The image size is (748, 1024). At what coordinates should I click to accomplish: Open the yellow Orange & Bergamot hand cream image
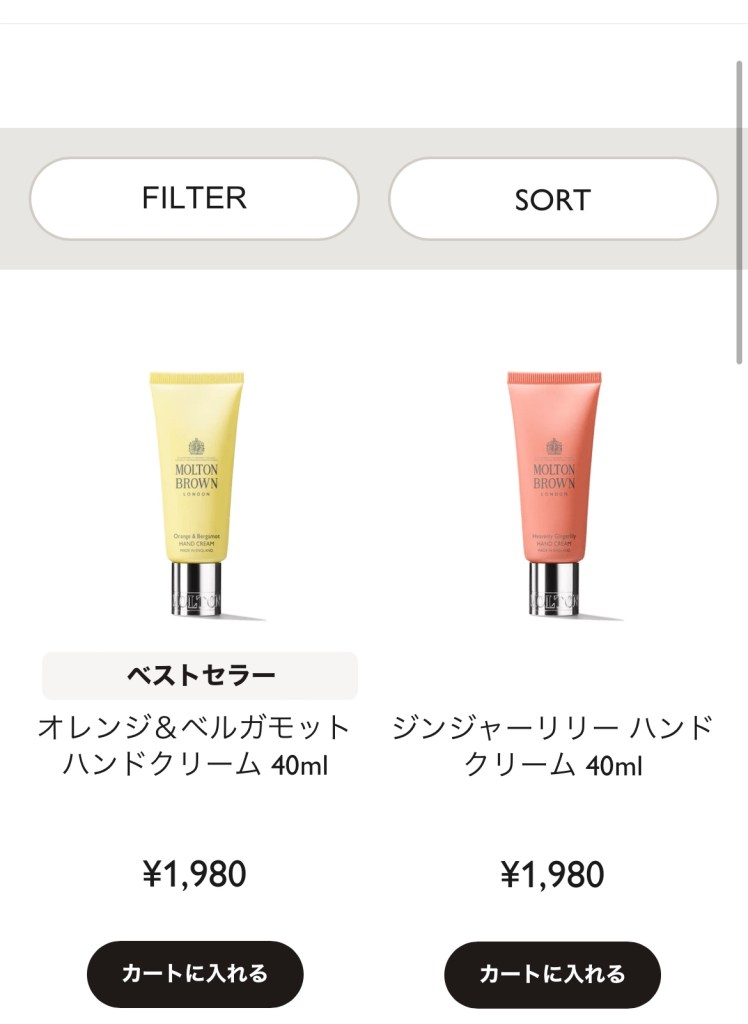tap(196, 495)
